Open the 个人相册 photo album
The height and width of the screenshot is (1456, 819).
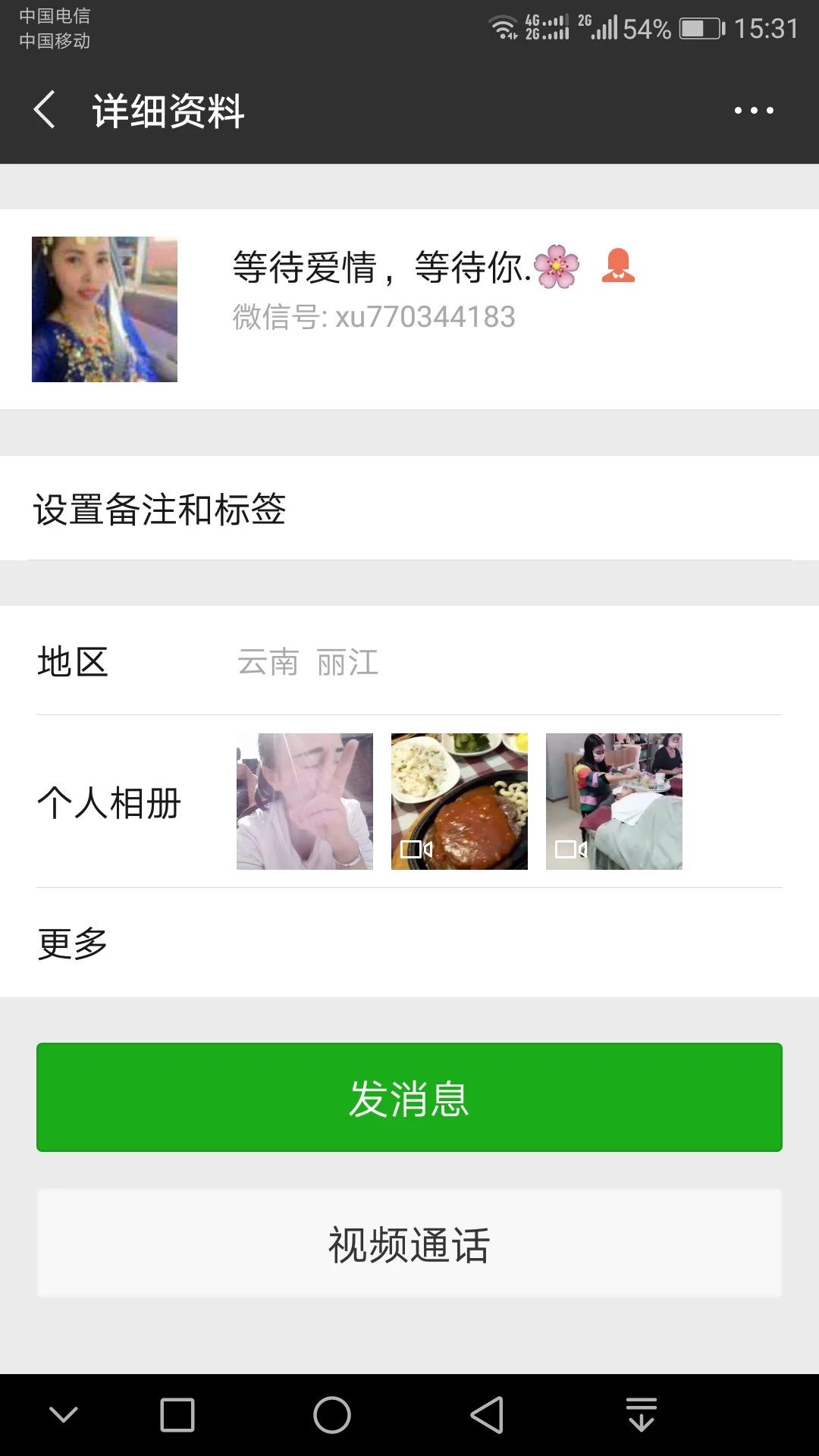409,802
